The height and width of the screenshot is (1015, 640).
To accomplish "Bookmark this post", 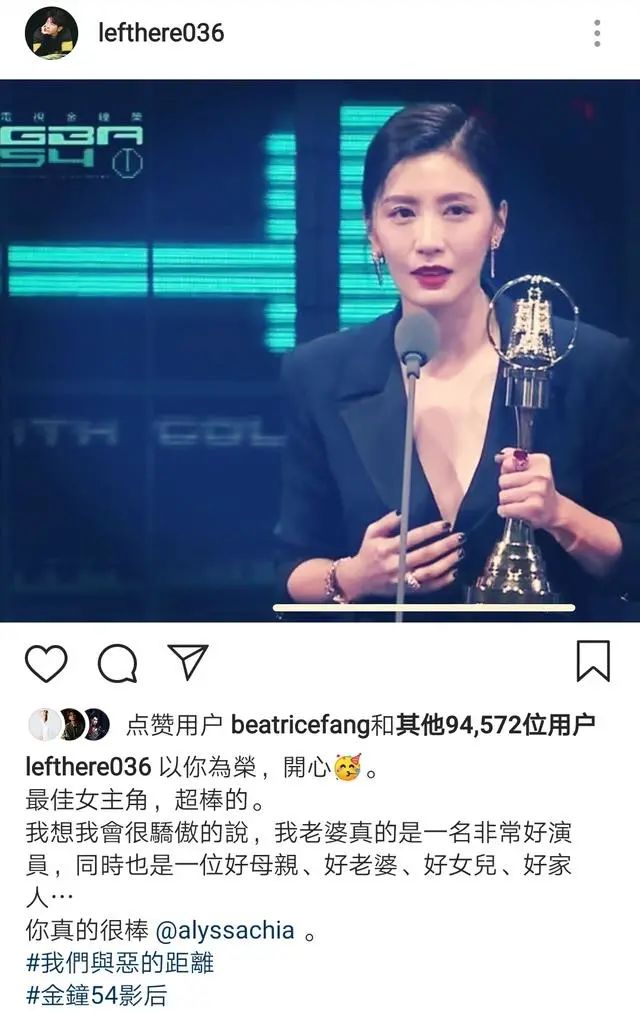I will point(593,661).
